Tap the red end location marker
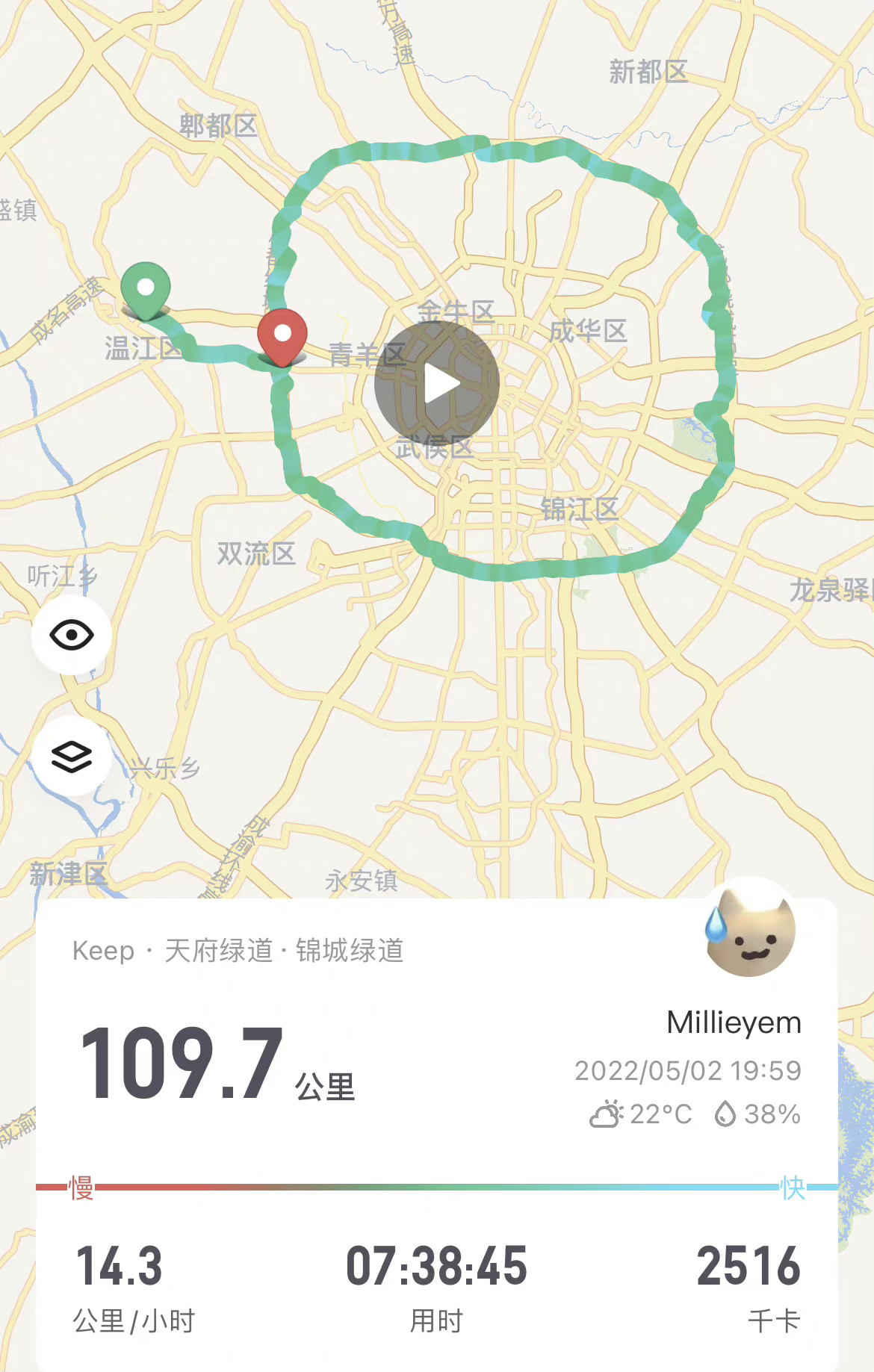The height and width of the screenshot is (1372, 874). click(x=282, y=335)
